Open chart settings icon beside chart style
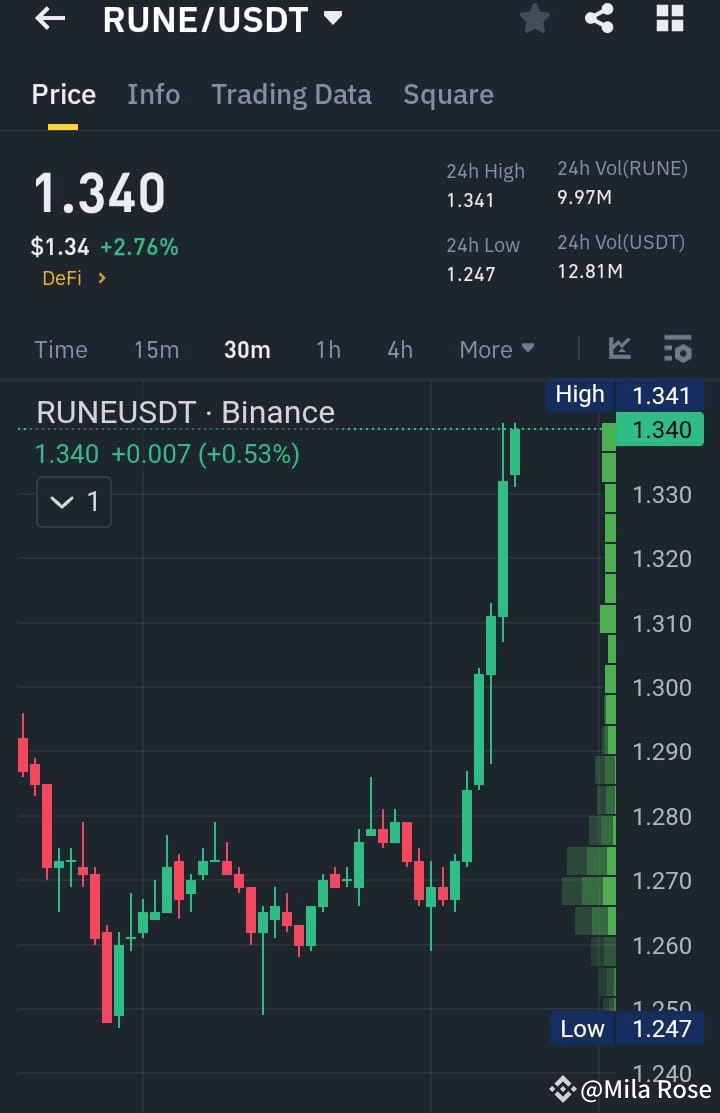The image size is (720, 1113). 677,348
